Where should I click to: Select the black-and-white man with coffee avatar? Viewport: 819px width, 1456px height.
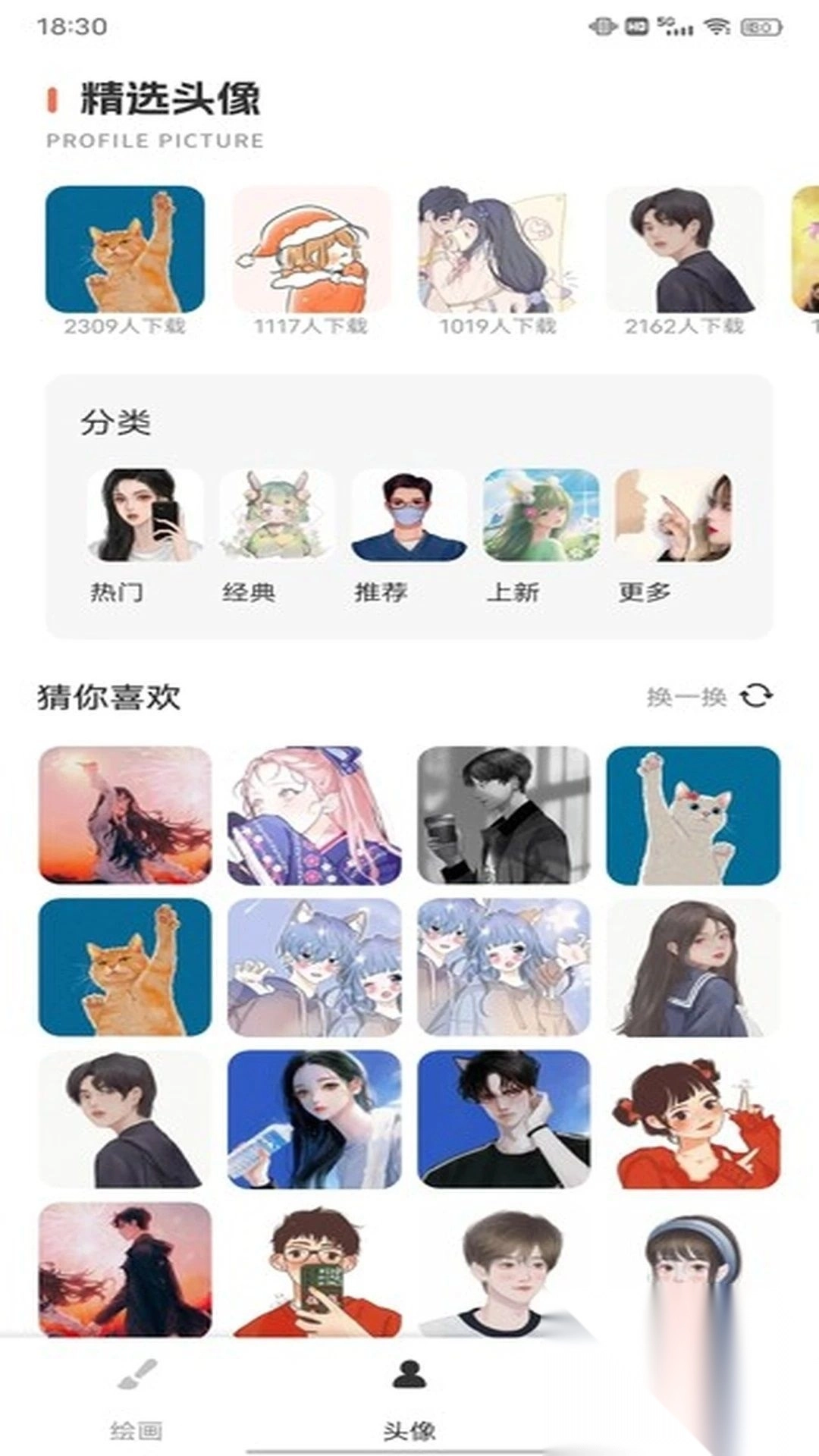(504, 815)
